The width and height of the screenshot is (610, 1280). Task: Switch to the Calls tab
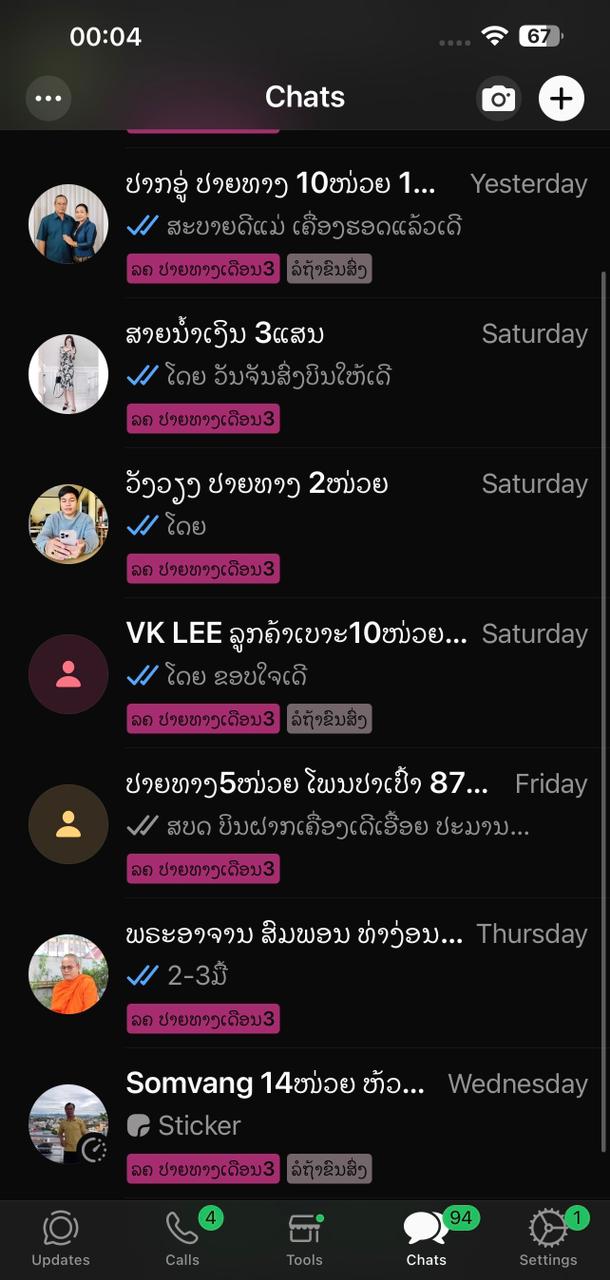(183, 1238)
